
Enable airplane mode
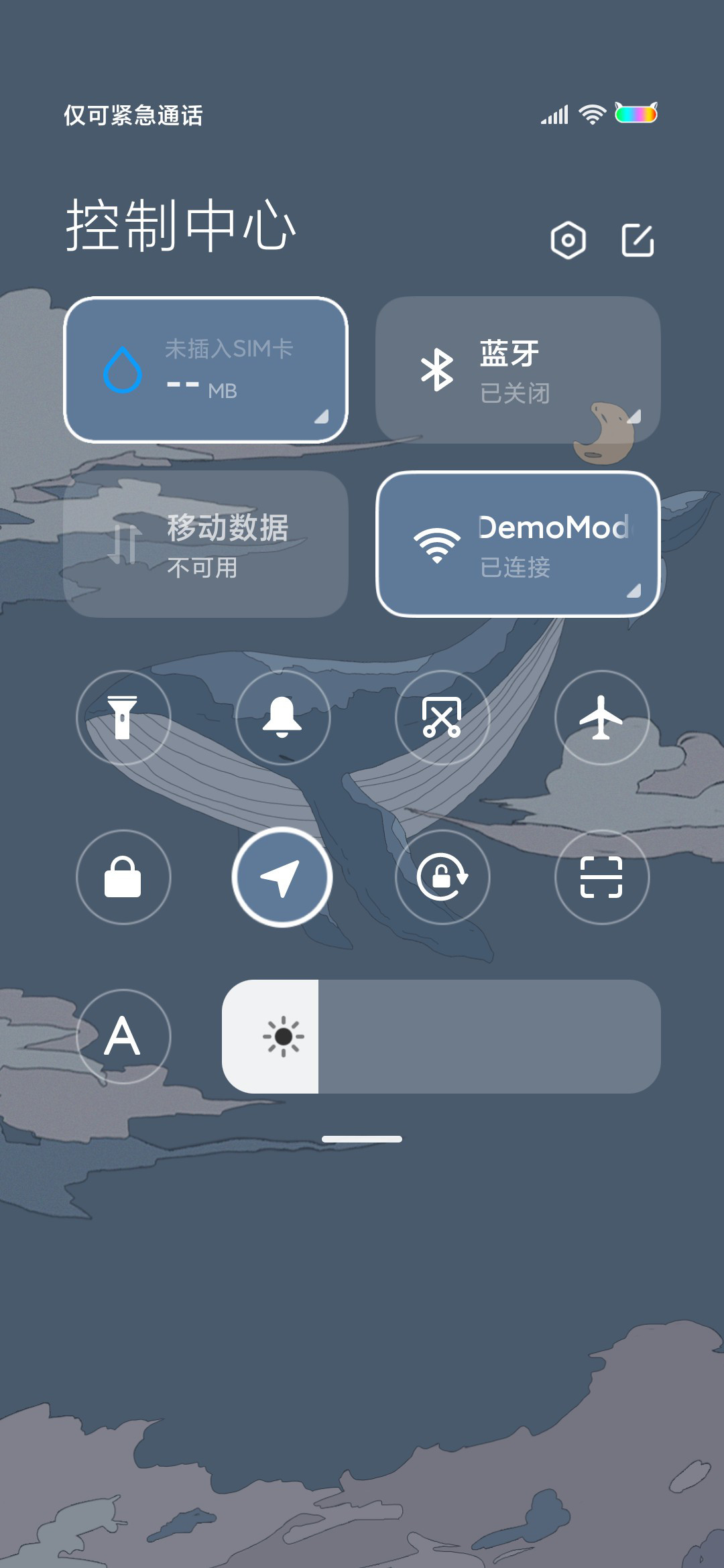(x=602, y=718)
